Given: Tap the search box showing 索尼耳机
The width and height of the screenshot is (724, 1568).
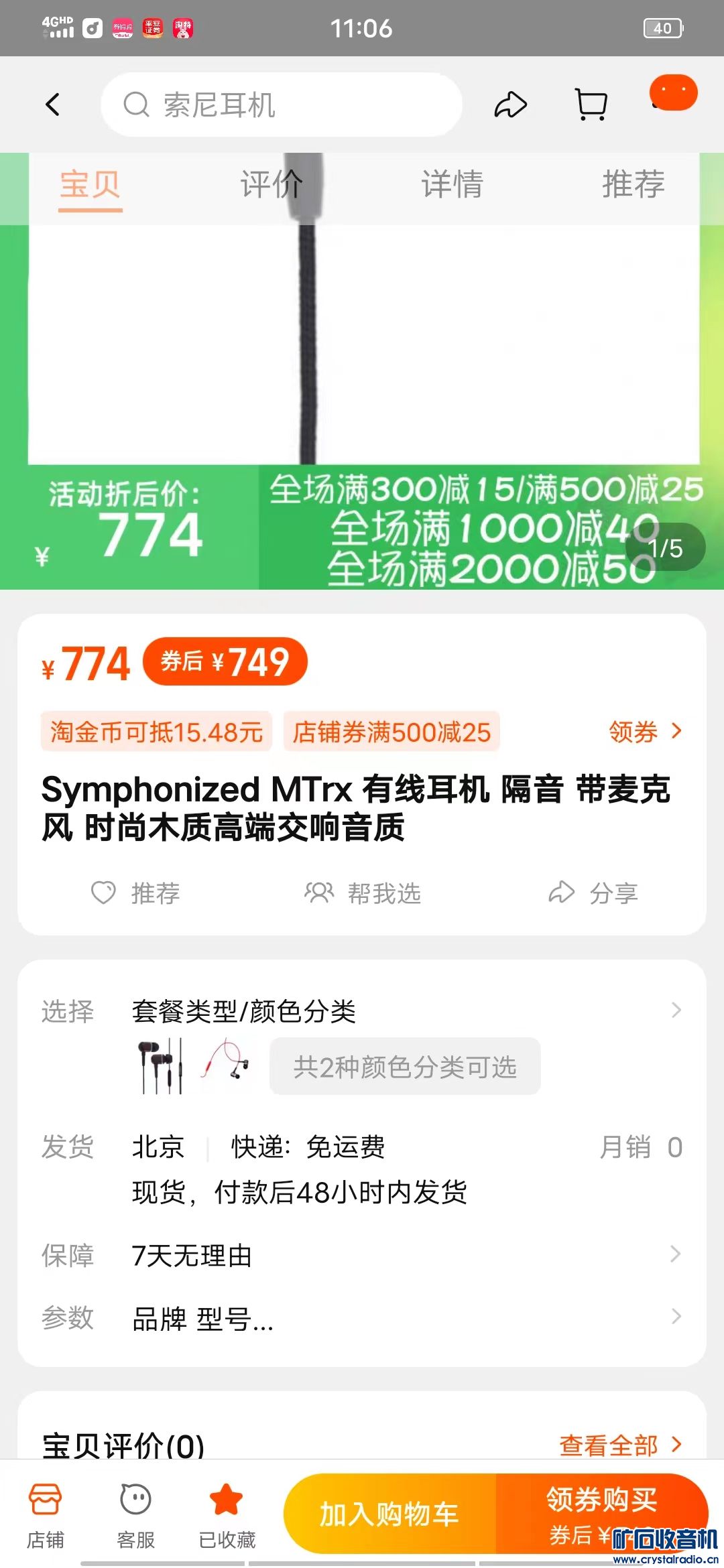Looking at the screenshot, I should [x=282, y=105].
